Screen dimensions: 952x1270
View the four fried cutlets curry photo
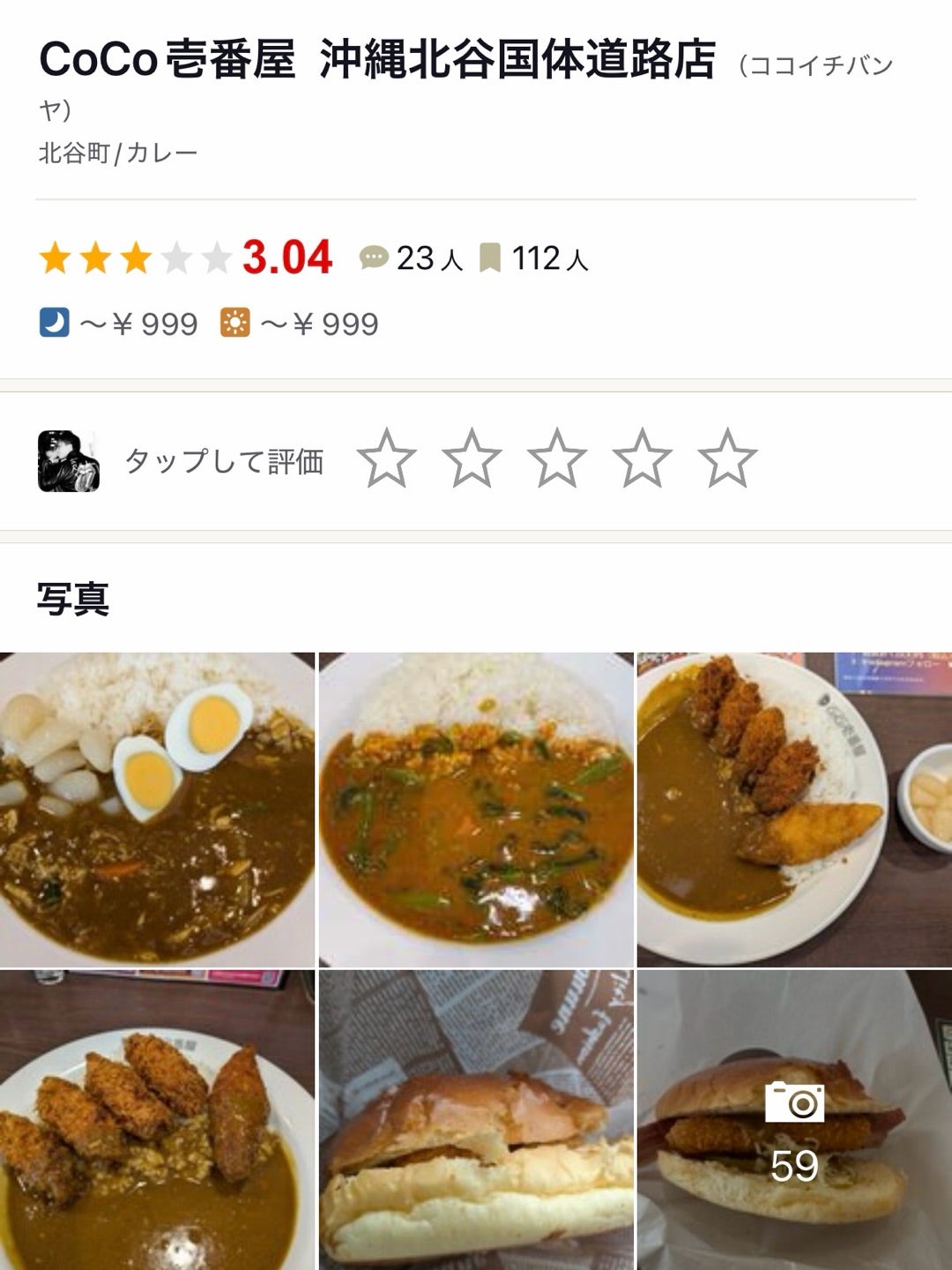pos(157,1120)
